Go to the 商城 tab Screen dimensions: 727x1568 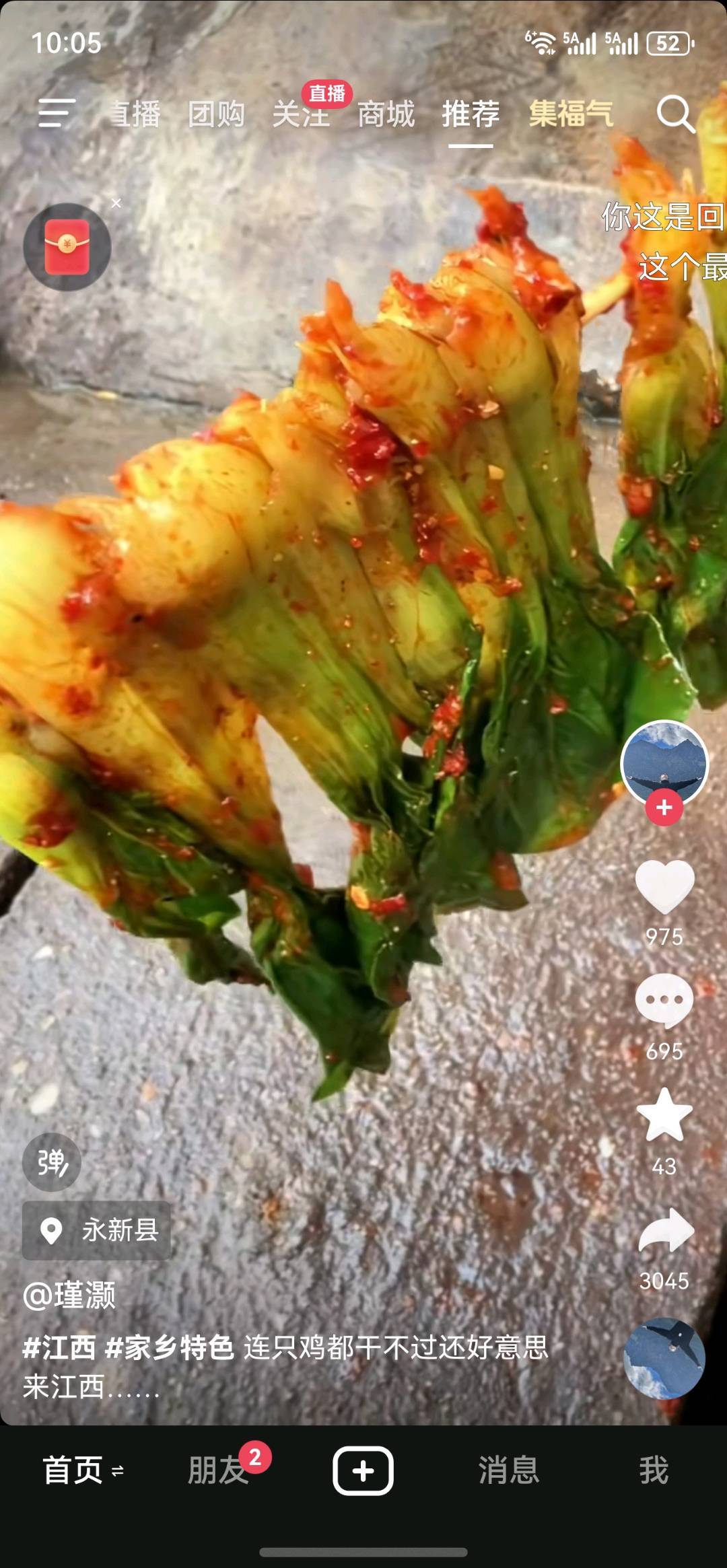point(386,114)
